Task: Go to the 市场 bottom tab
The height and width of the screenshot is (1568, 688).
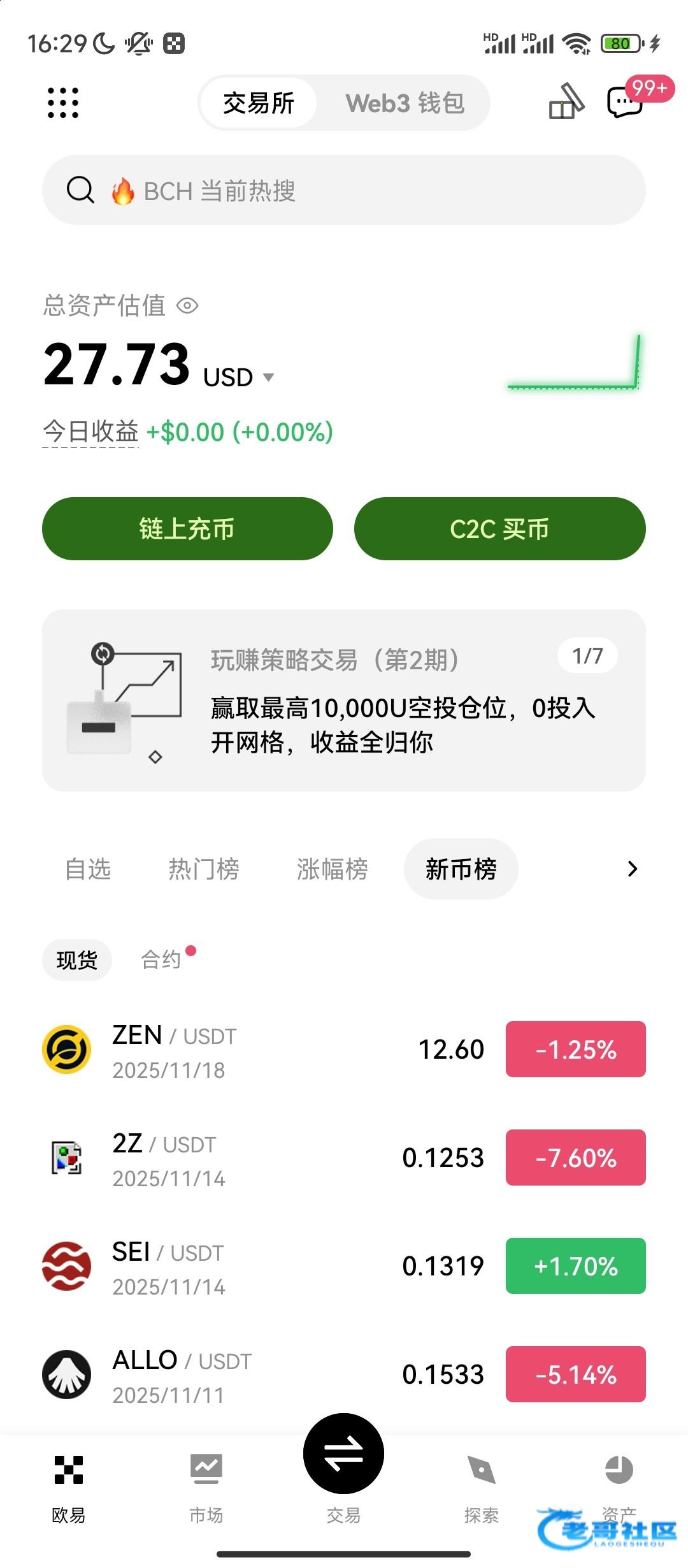Action: [206, 1485]
